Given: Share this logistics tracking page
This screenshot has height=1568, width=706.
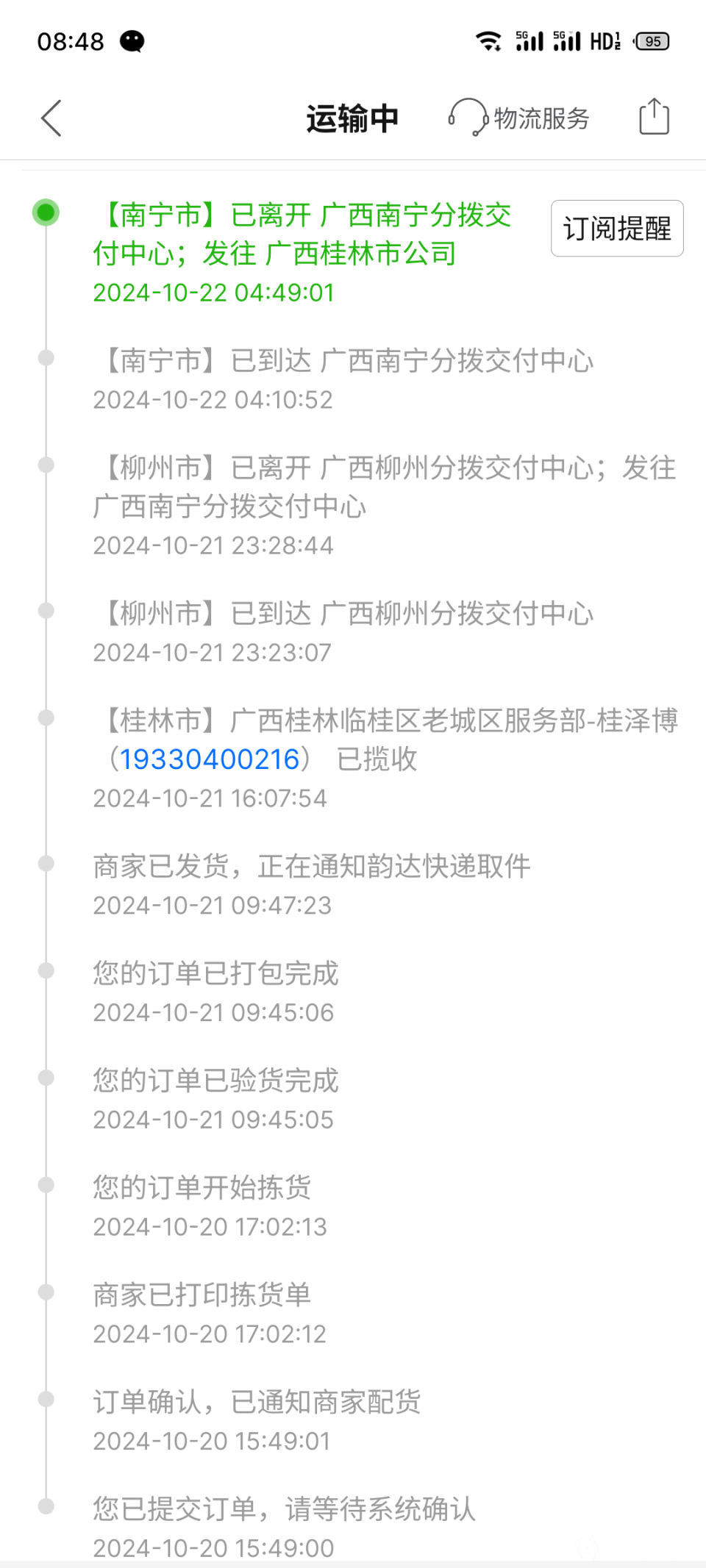Looking at the screenshot, I should 654,118.
